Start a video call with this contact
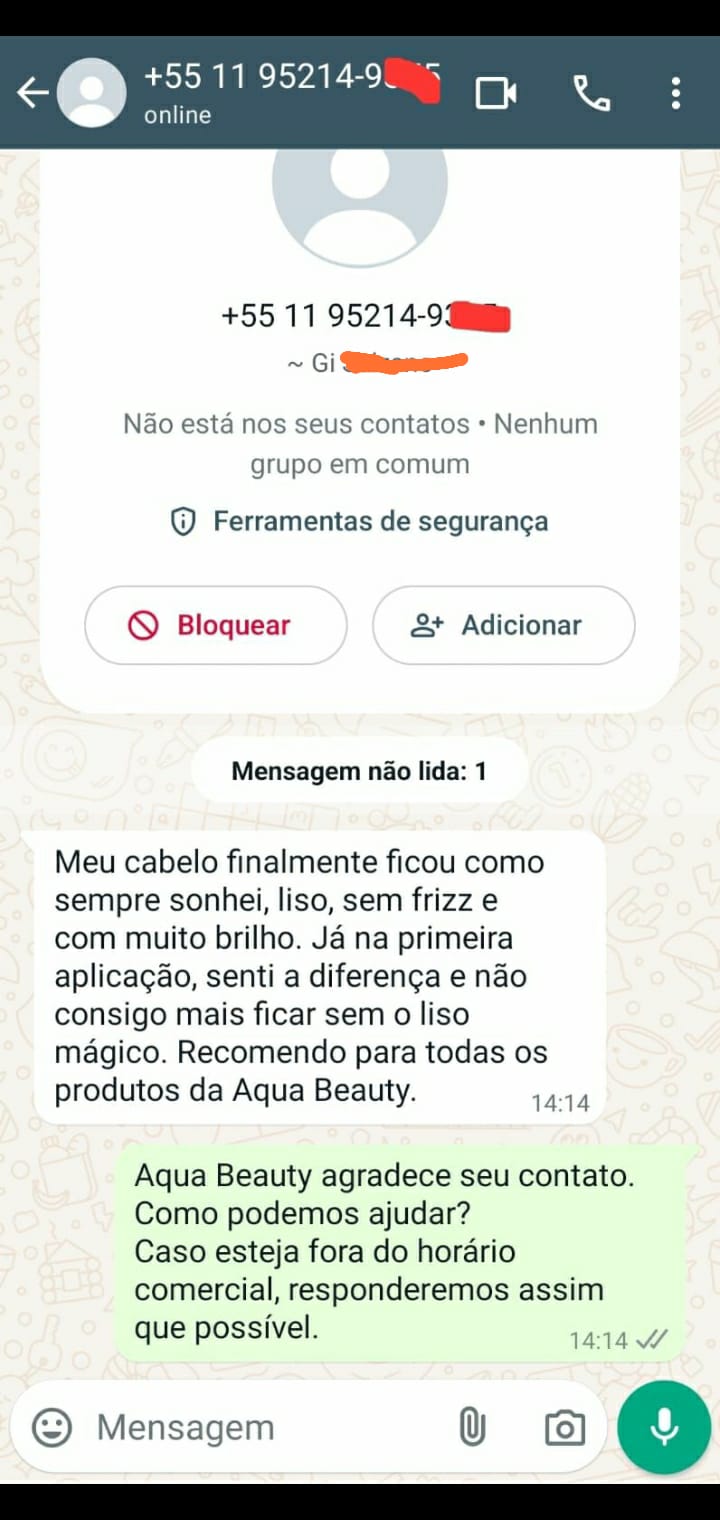 [x=496, y=93]
